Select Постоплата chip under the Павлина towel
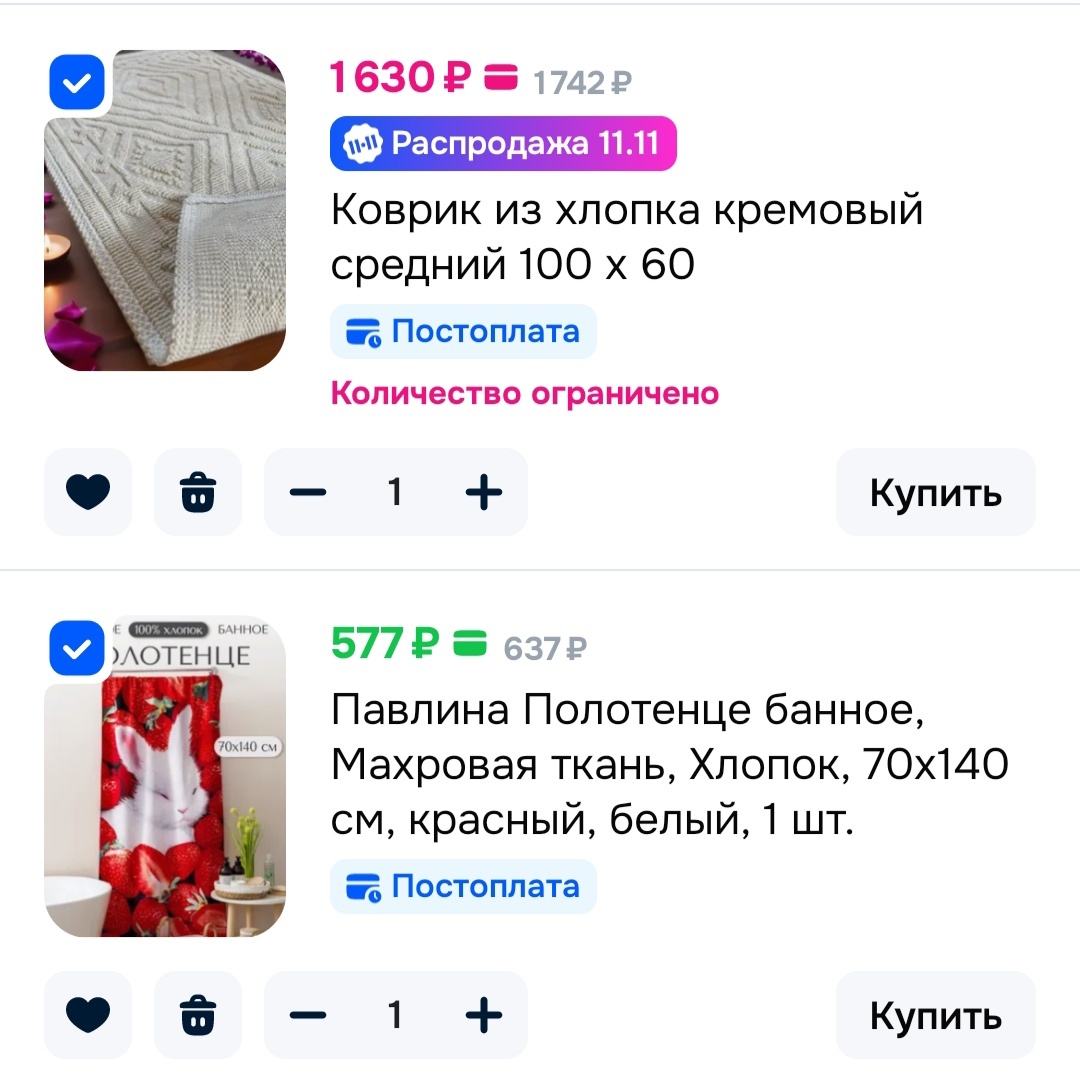The width and height of the screenshot is (1080, 1083). (463, 887)
